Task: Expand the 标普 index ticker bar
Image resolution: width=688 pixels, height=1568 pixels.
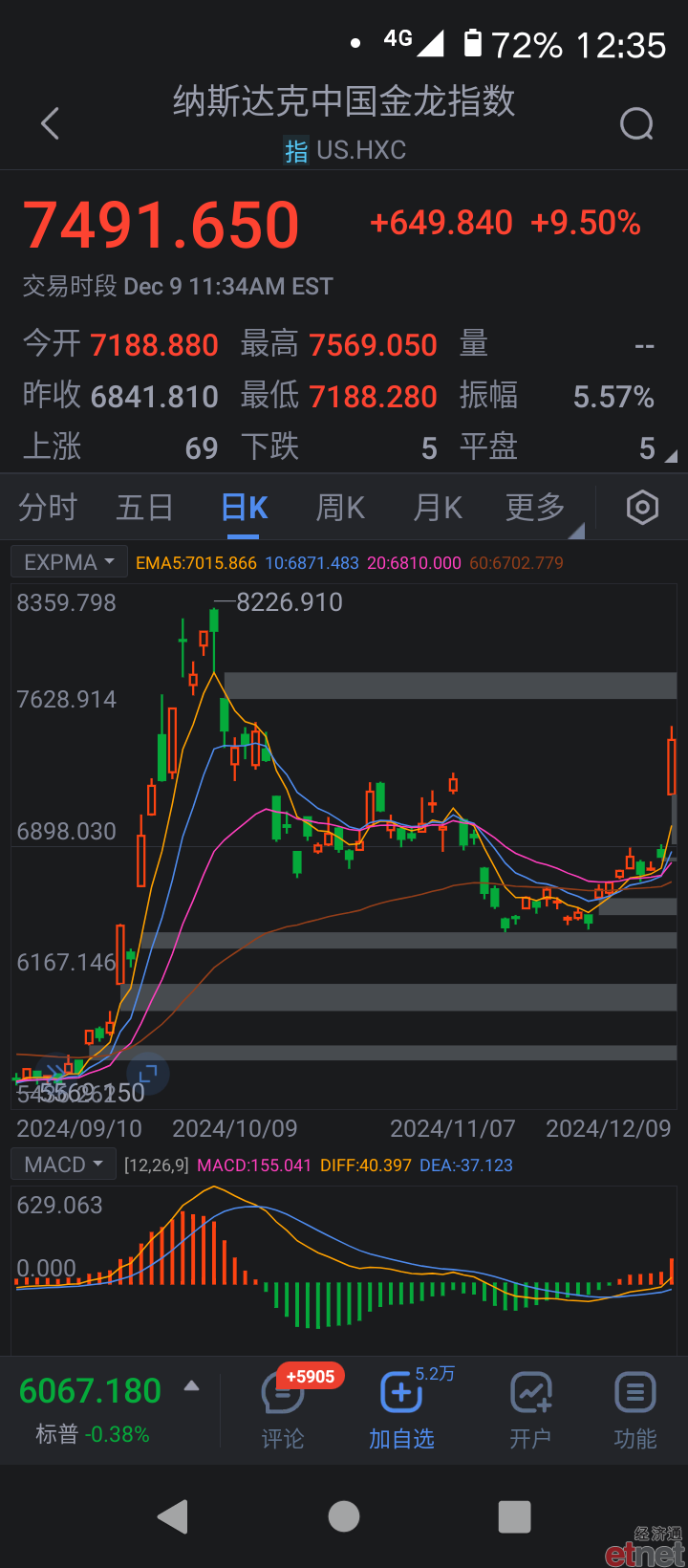Action: point(191,1386)
